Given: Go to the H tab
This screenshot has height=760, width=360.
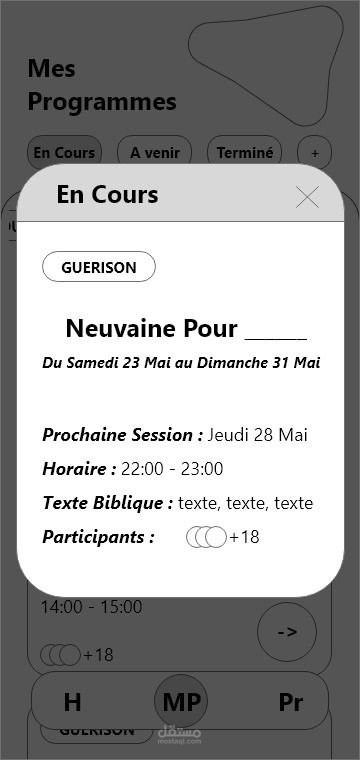Looking at the screenshot, I should (x=72, y=702).
